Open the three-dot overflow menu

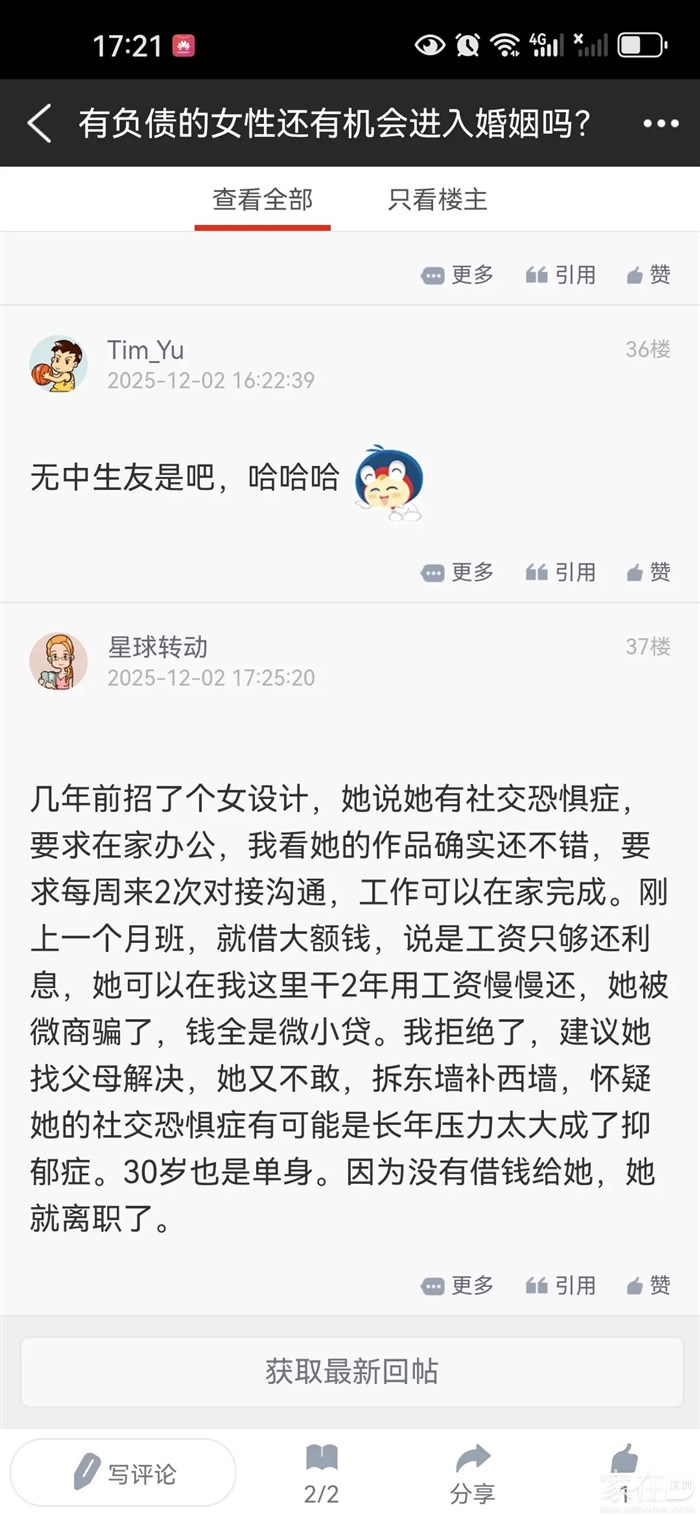click(x=660, y=124)
